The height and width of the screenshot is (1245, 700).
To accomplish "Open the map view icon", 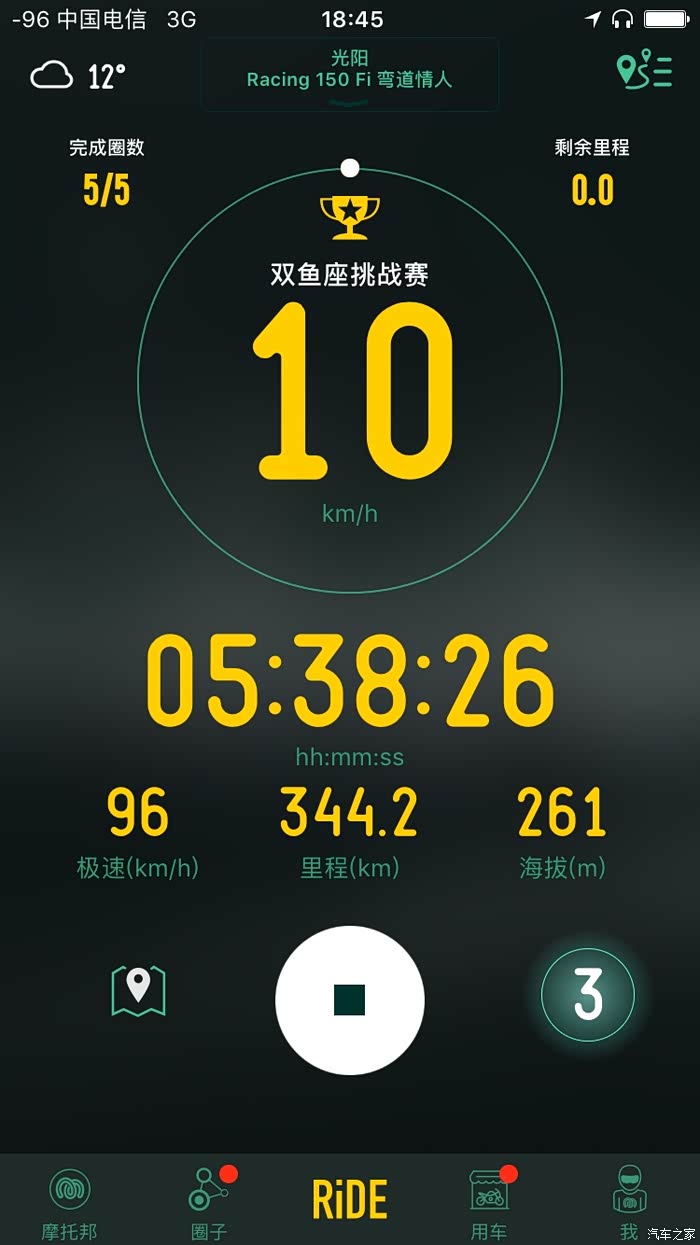I will (138, 991).
